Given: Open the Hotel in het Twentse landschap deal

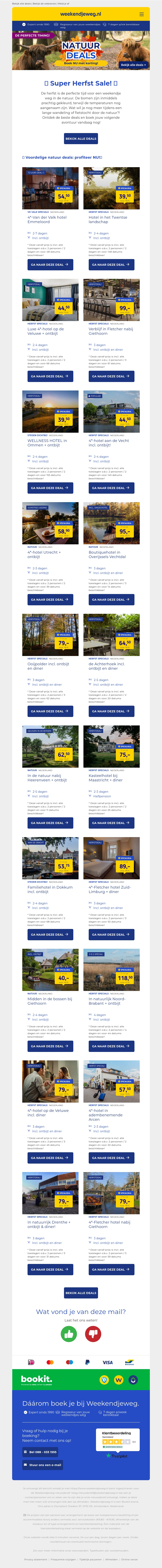Looking at the screenshot, I should tap(111, 265).
